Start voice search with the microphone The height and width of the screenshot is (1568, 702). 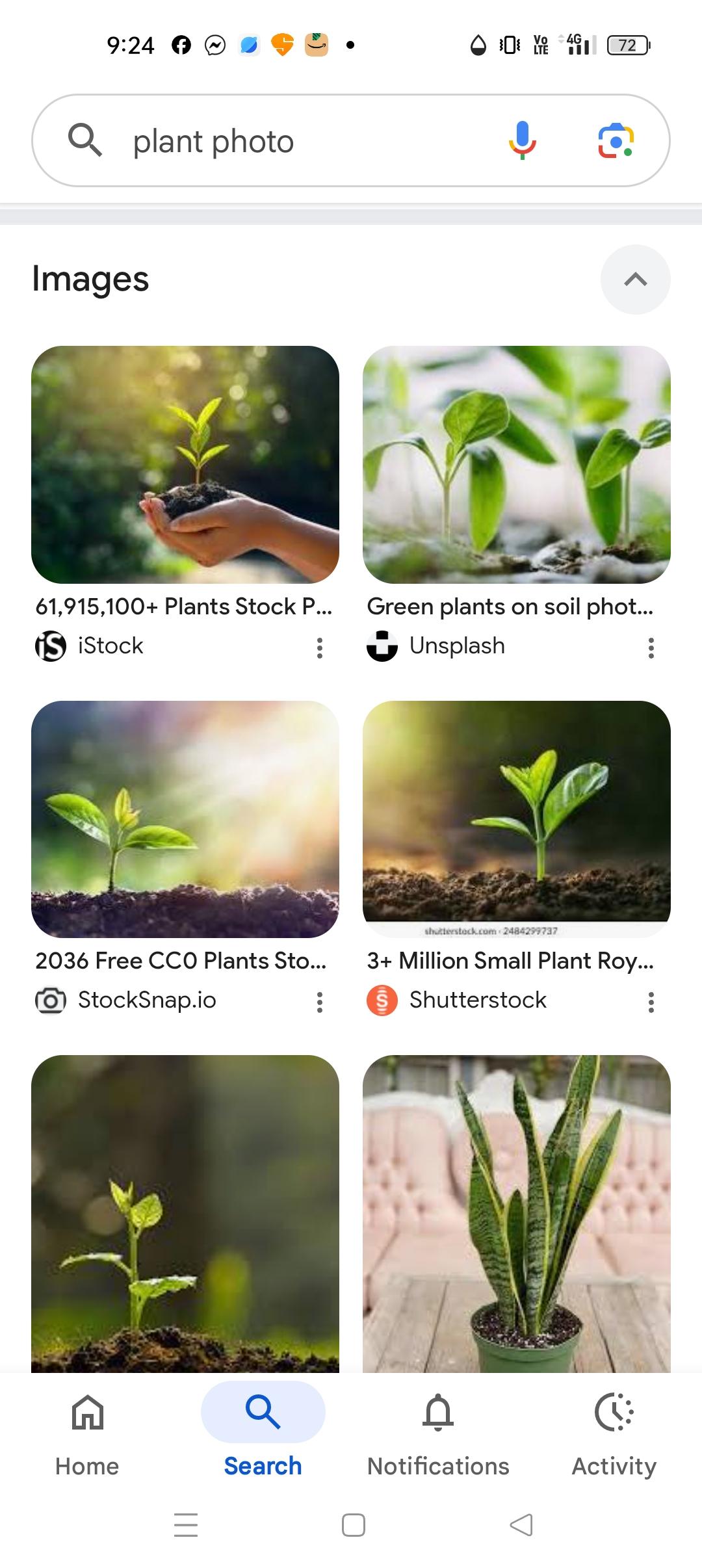(522, 140)
